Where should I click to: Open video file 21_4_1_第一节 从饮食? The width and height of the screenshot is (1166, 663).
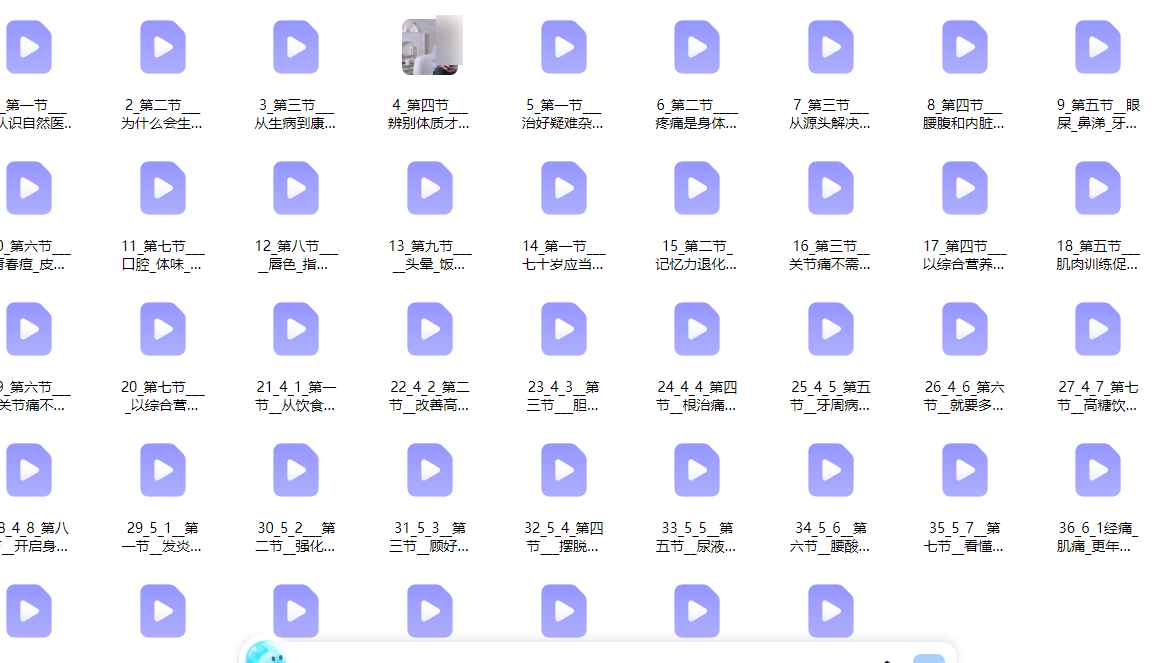click(x=296, y=329)
